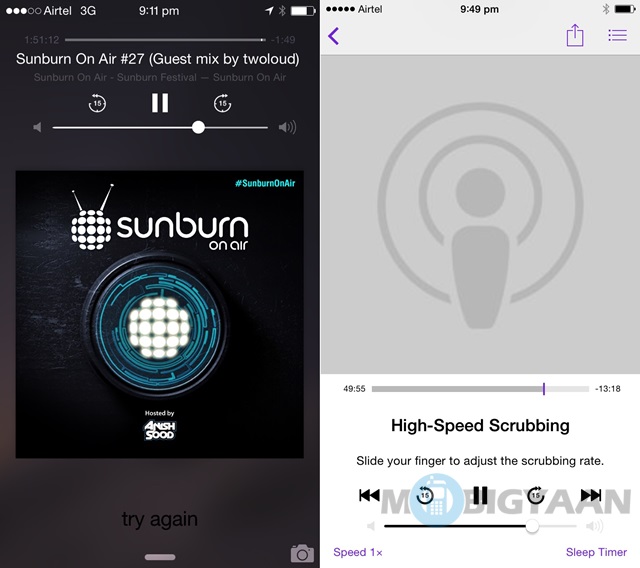Open the lock screen camera shortcut
Image resolution: width=640 pixels, height=568 pixels.
(x=301, y=553)
